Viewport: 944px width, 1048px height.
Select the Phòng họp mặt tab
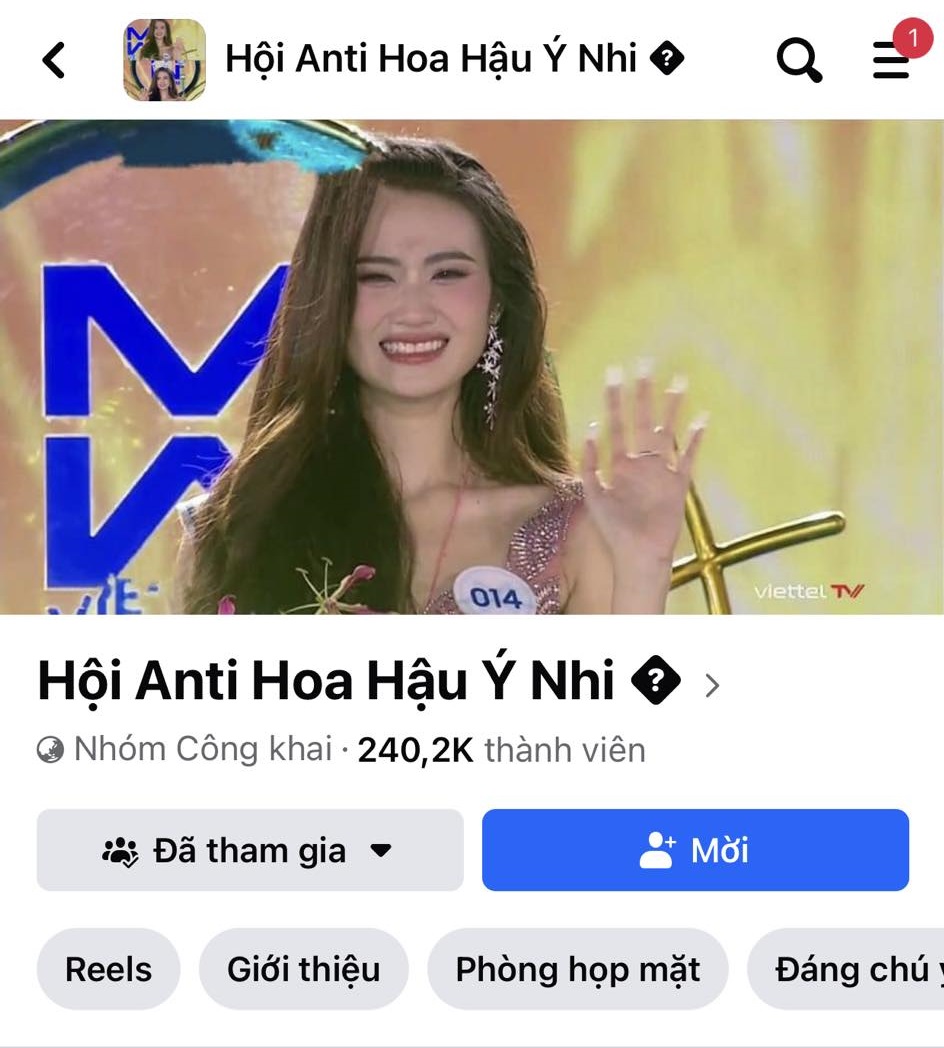coord(578,968)
